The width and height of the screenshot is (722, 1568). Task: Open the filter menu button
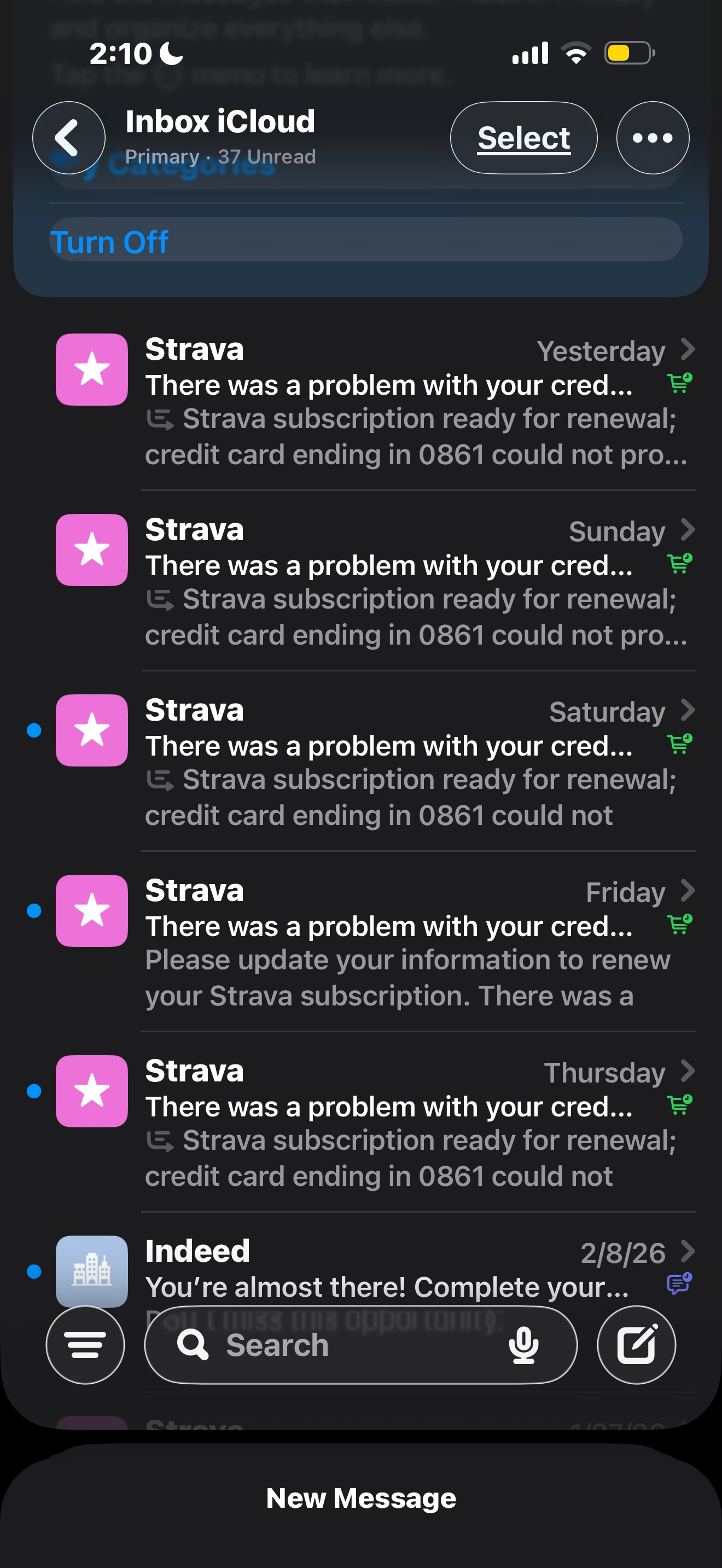[85, 1345]
